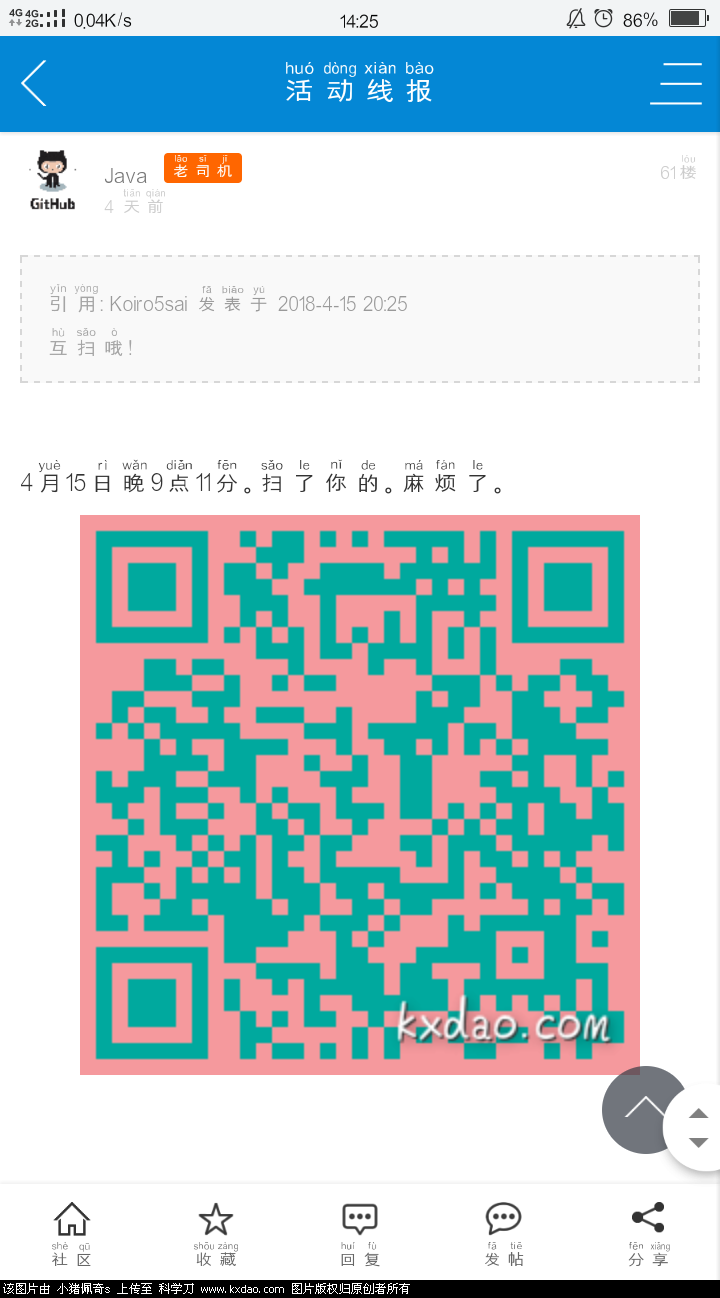Tap the battery indicator showing 86%
This screenshot has width=720, height=1298.
click(x=686, y=16)
